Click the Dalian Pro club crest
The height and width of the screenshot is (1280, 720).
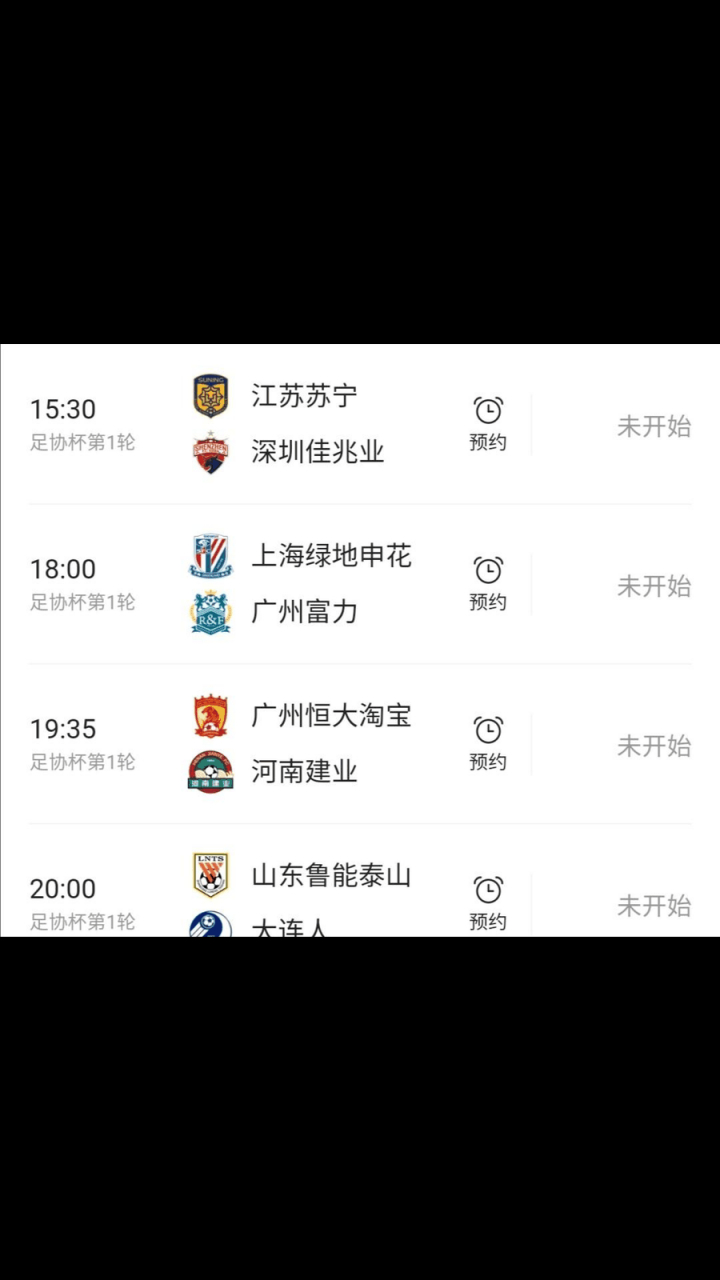click(209, 925)
